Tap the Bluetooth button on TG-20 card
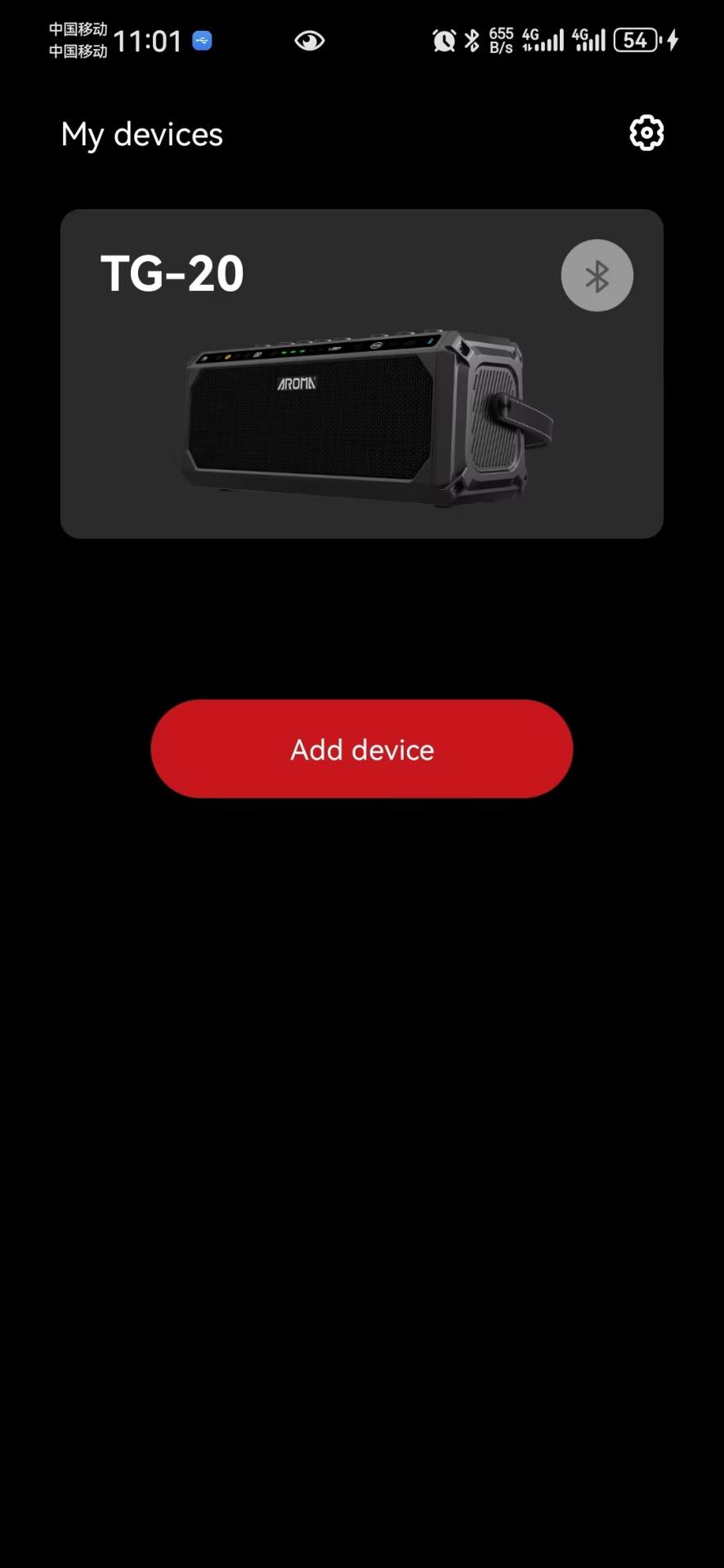Image resolution: width=724 pixels, height=1568 pixels. [x=597, y=276]
